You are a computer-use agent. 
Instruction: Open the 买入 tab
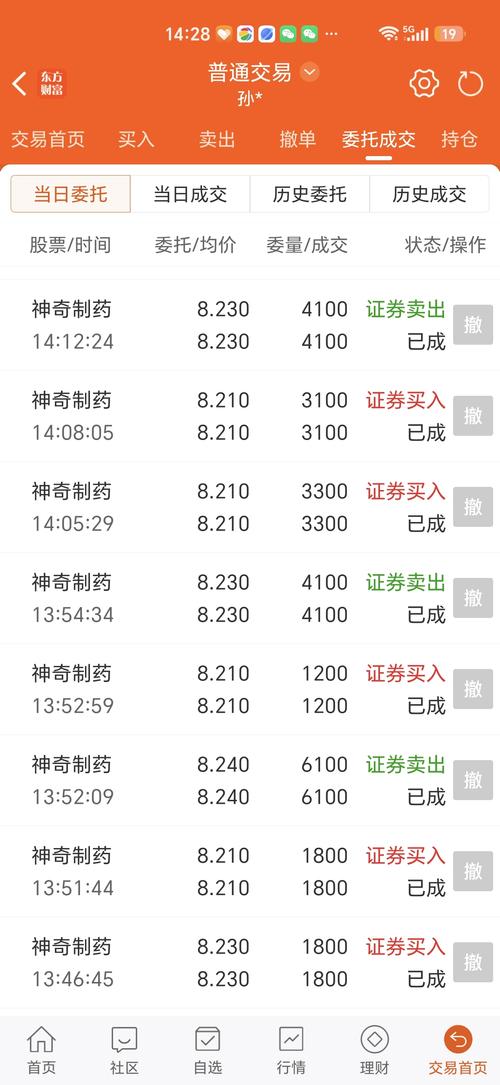tap(136, 139)
